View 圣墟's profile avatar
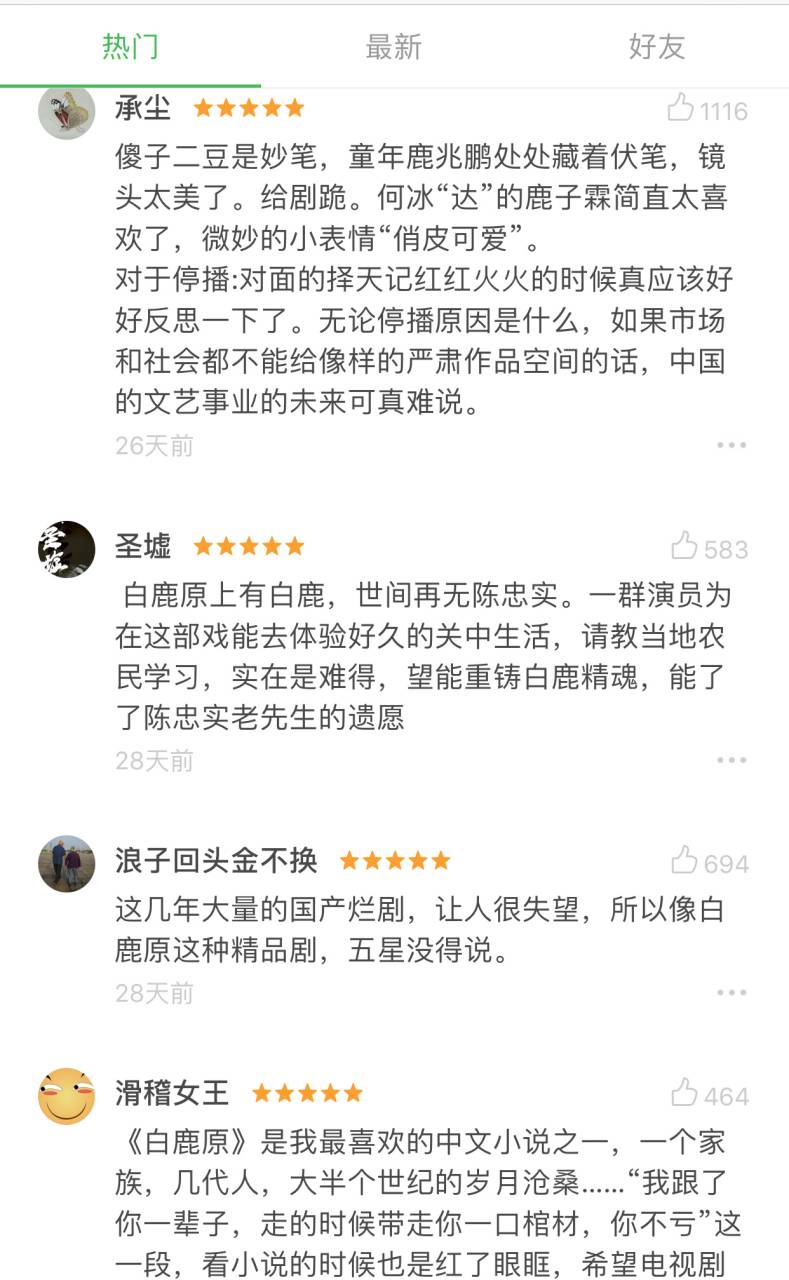The height and width of the screenshot is (1280, 789). pyautogui.click(x=66, y=549)
